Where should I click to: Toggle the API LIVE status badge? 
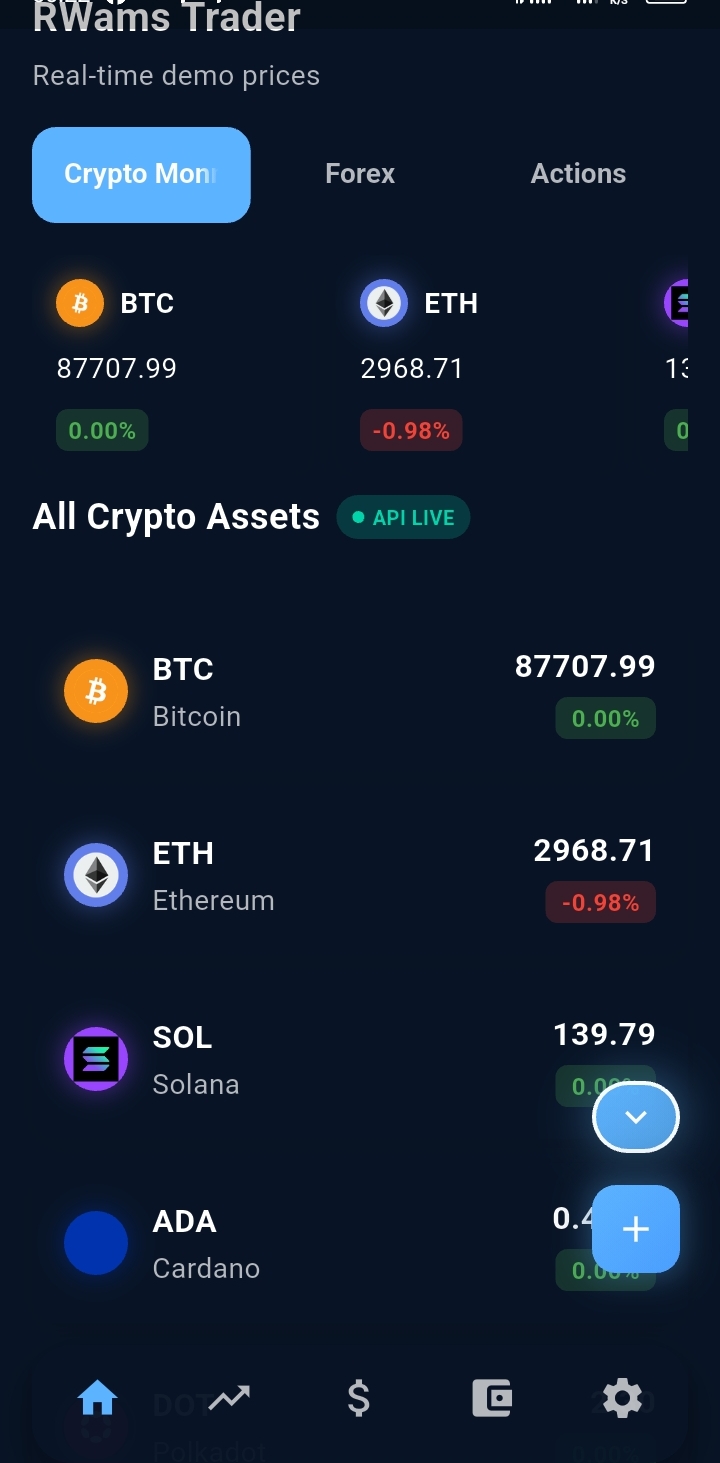[x=403, y=517]
